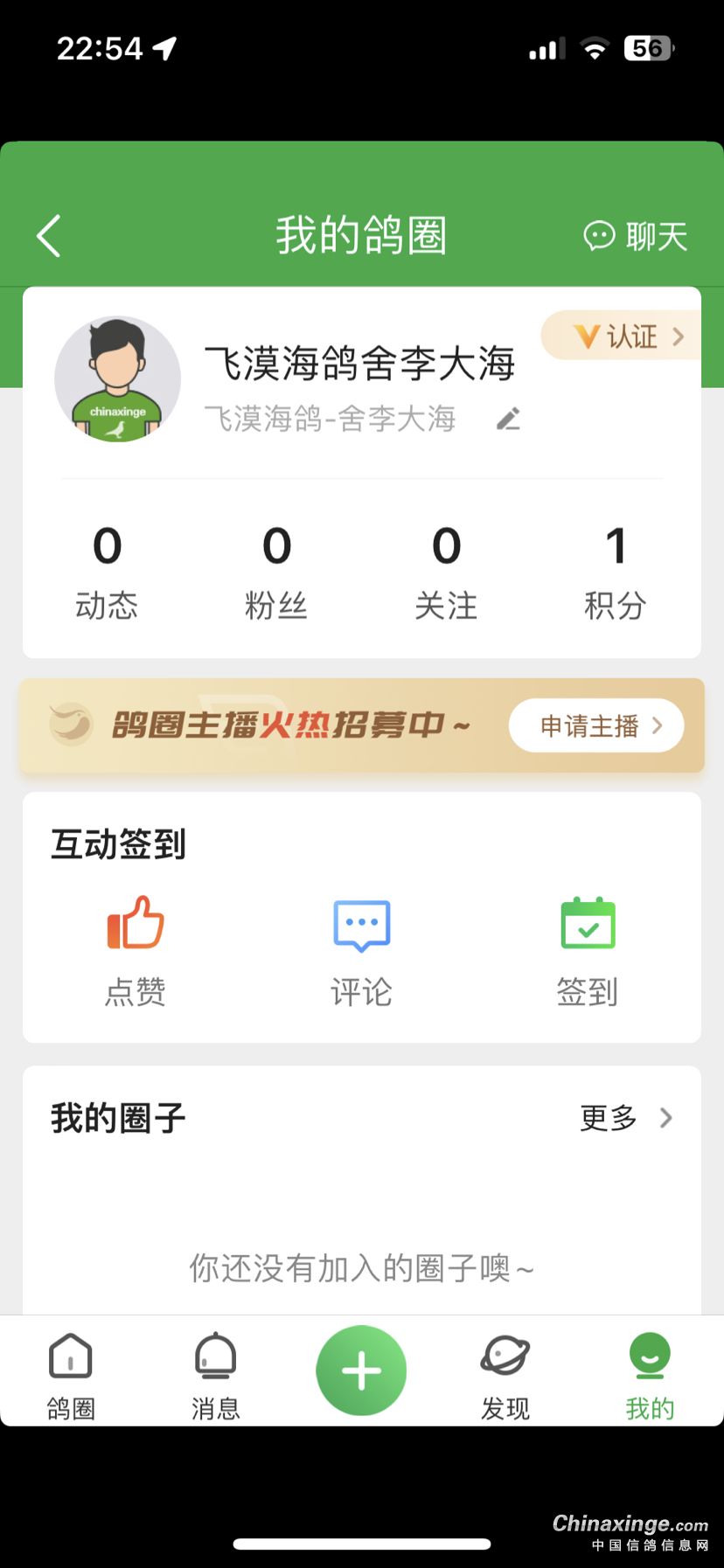Screen dimensions: 724x1568
Task: Open 点赞 likes under 互动签到
Action: pyautogui.click(x=136, y=951)
